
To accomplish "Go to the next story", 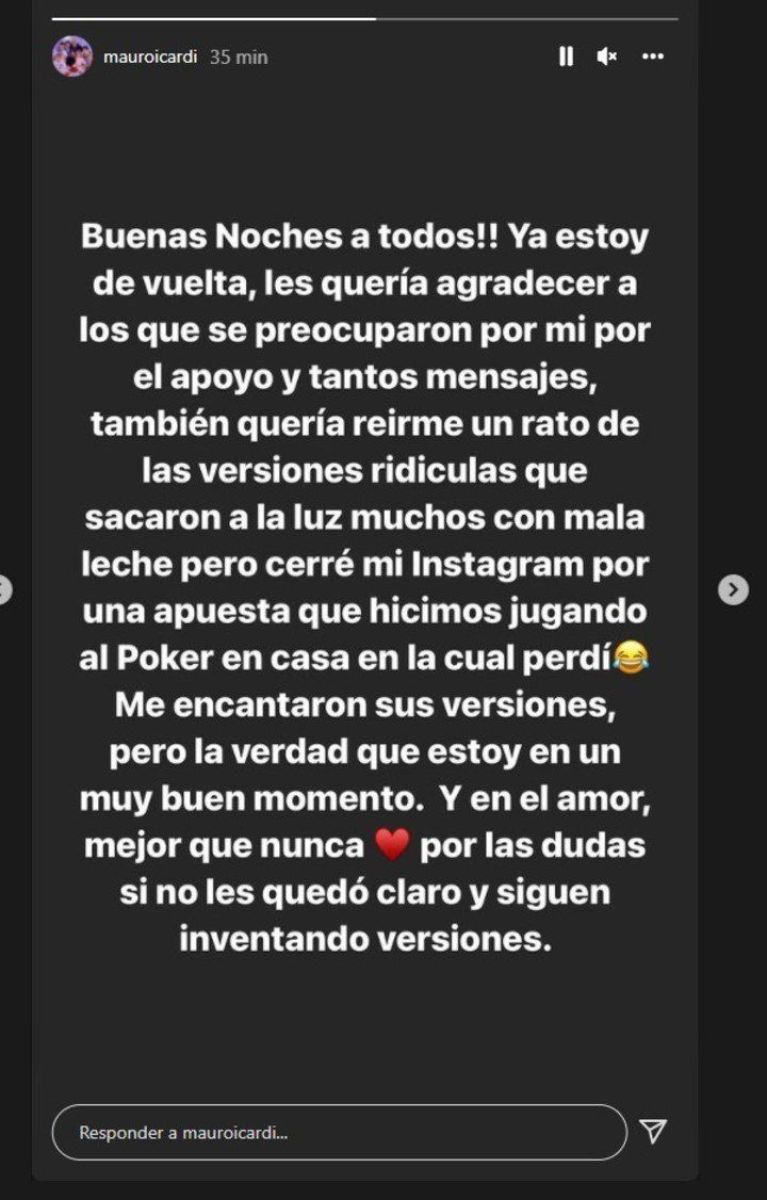I will [733, 590].
